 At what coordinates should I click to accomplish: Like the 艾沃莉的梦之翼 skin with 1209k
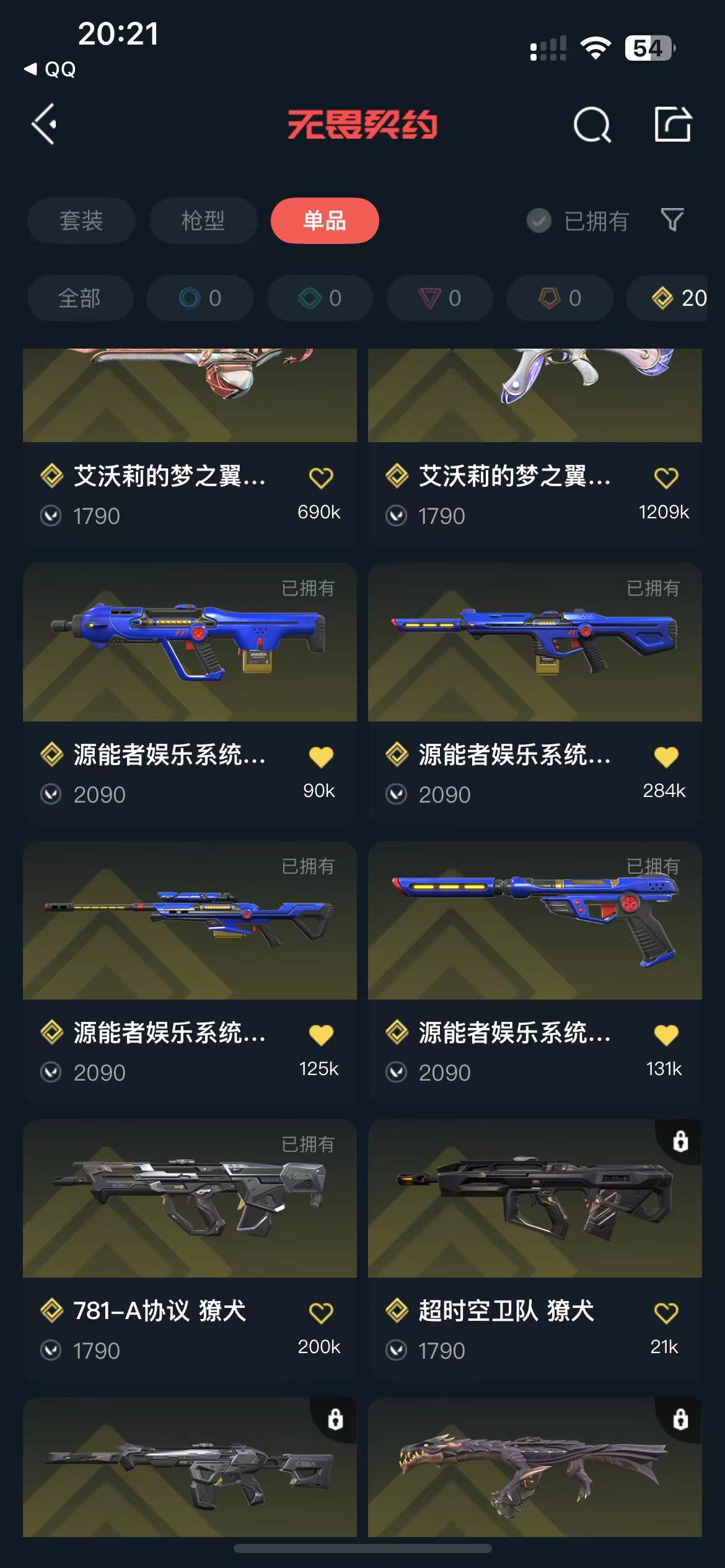point(666,477)
